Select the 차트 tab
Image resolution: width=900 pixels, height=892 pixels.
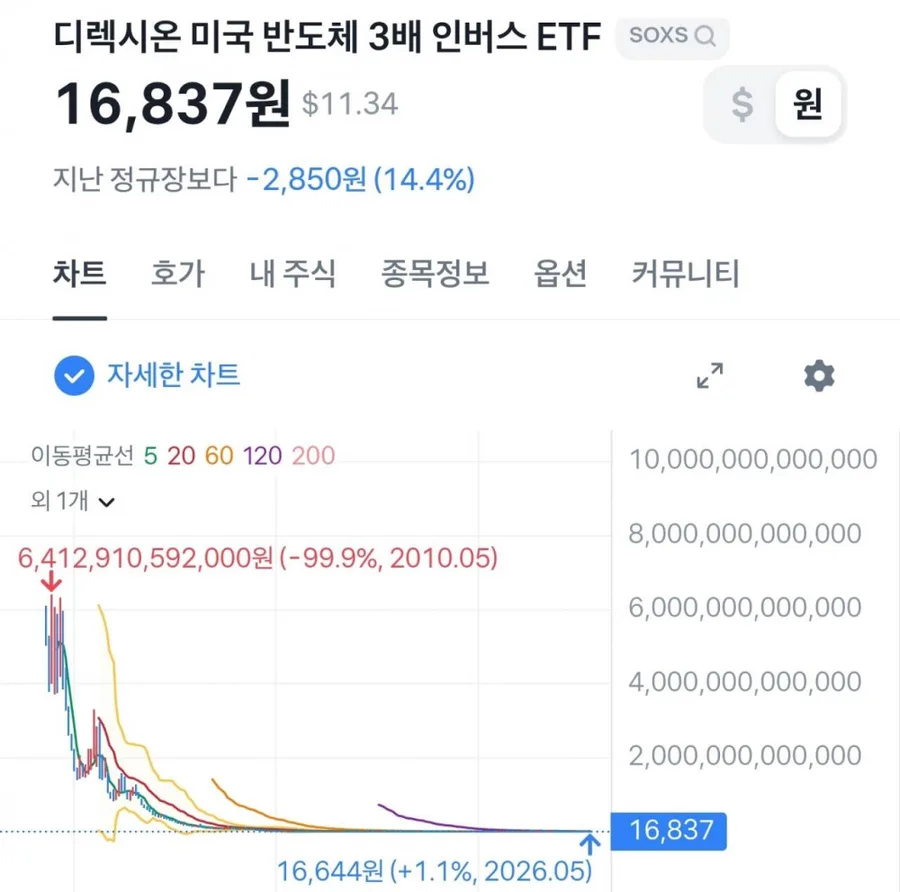tap(80, 273)
